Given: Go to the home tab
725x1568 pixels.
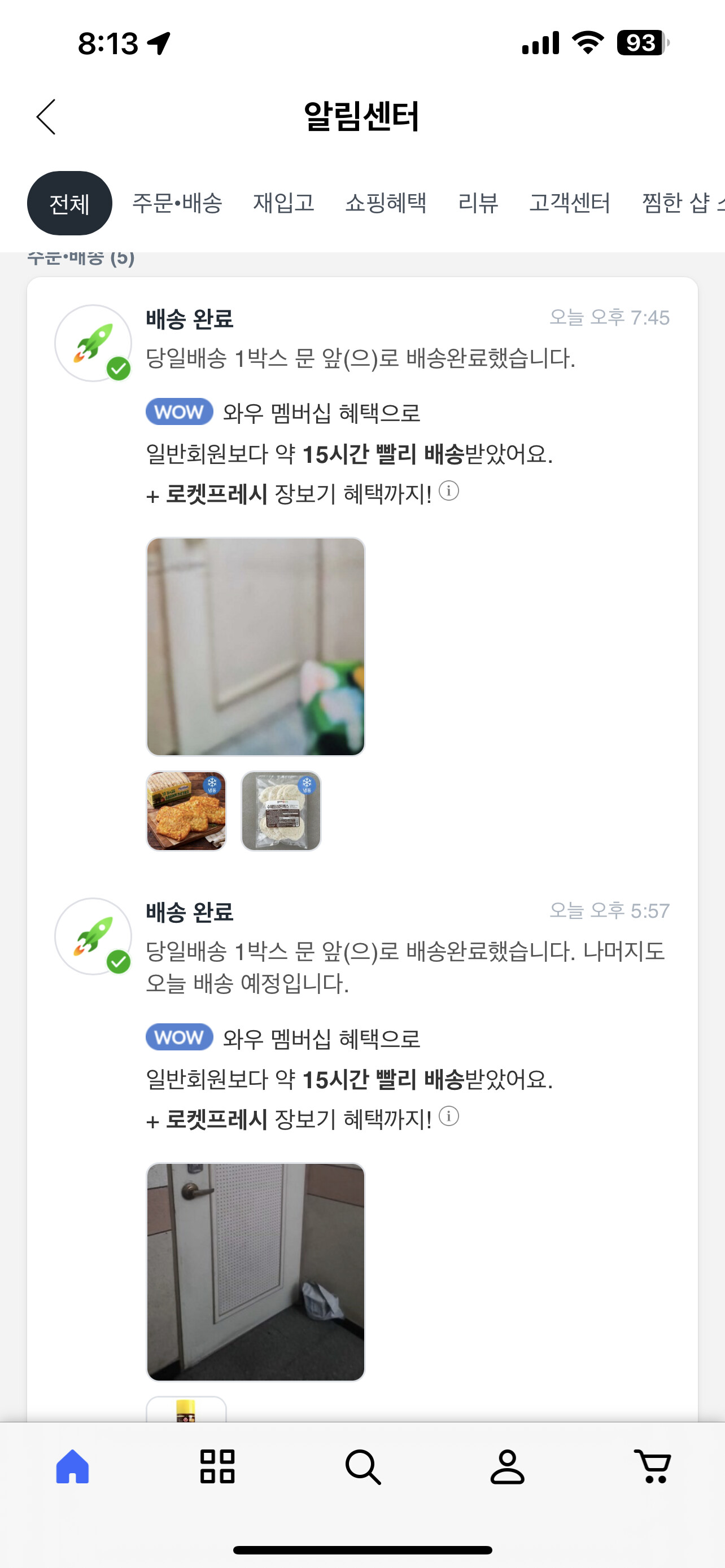Looking at the screenshot, I should (x=72, y=1467).
